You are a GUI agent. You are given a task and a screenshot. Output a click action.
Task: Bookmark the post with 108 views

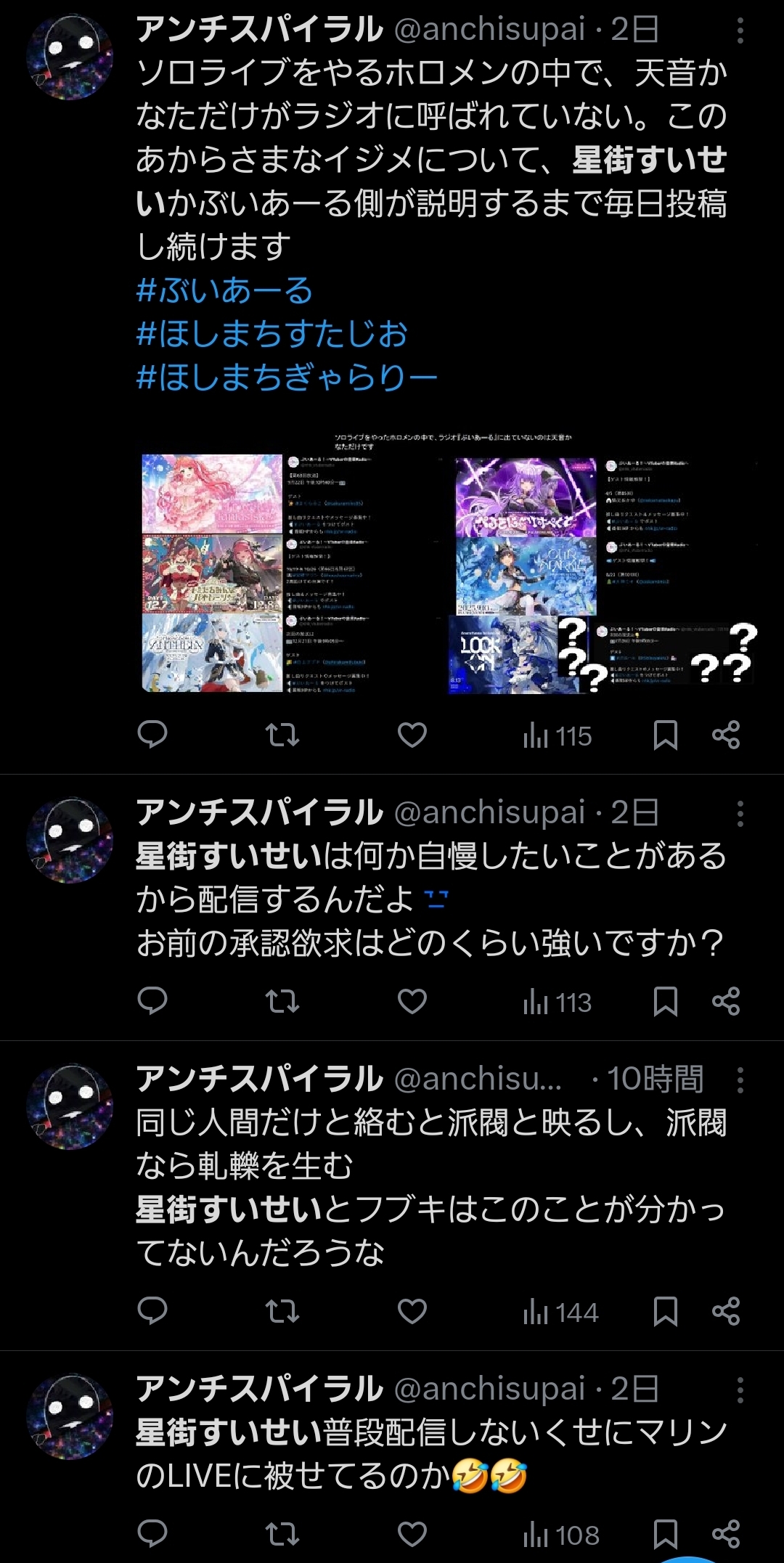[x=665, y=1534]
